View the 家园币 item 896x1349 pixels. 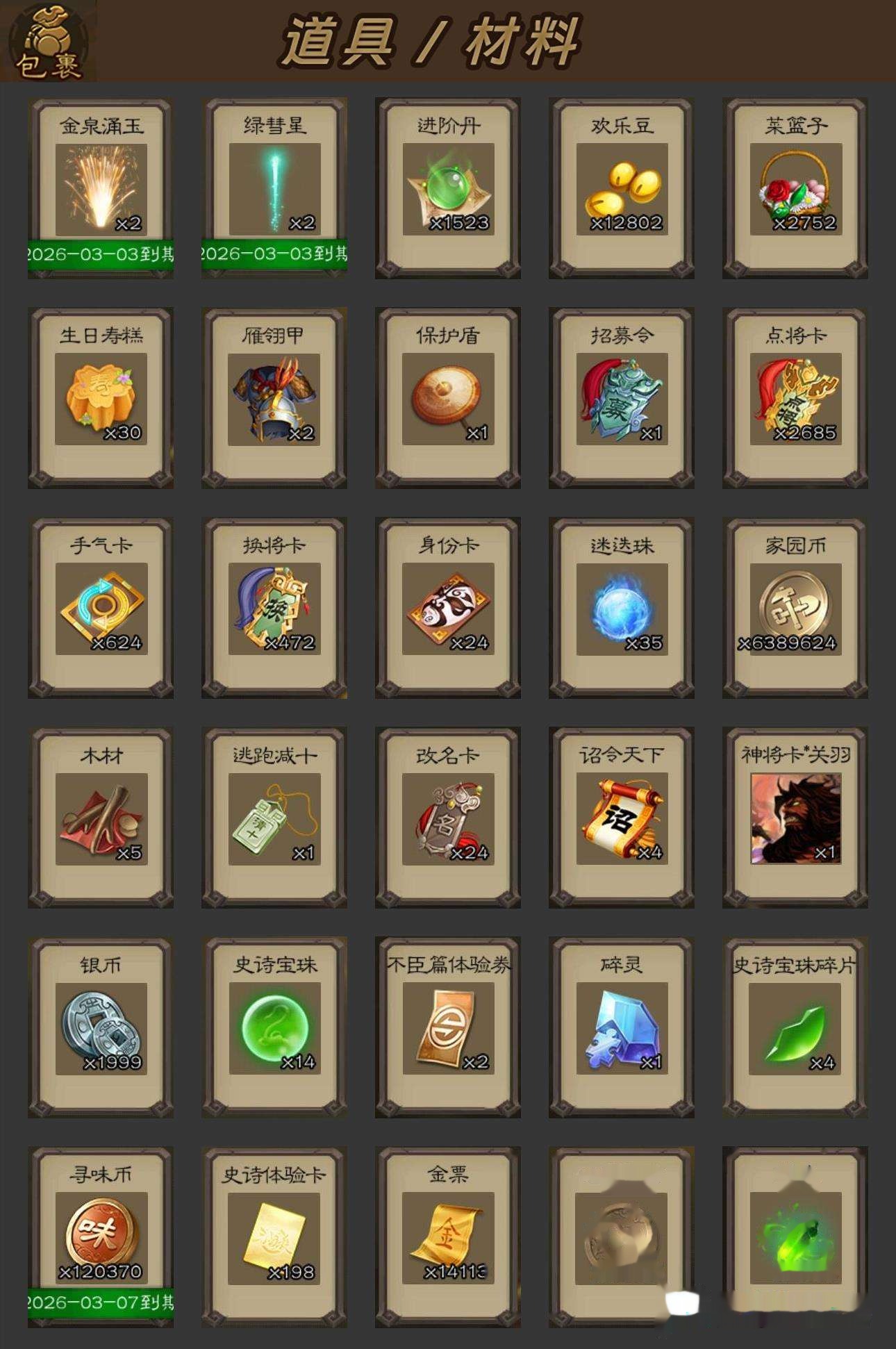796,609
